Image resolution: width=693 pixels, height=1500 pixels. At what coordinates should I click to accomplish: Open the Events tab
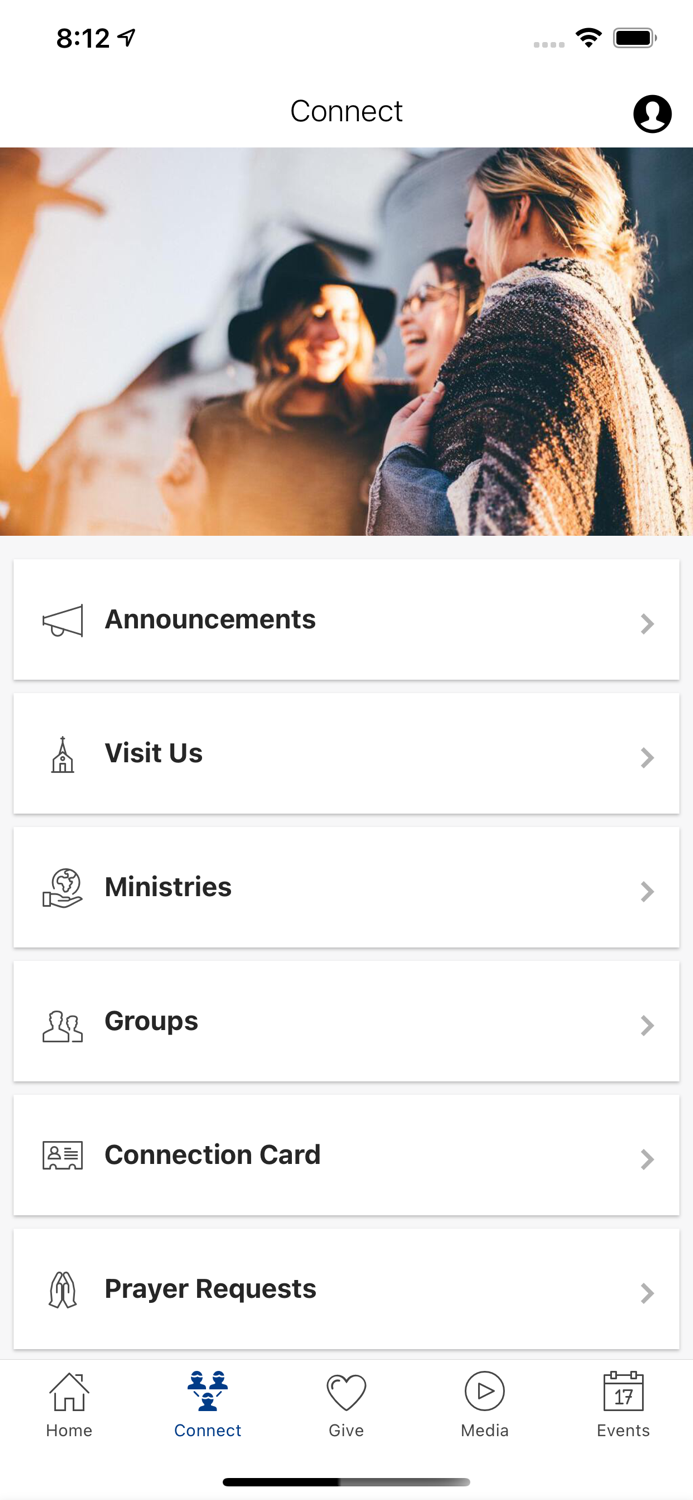pyautogui.click(x=623, y=1404)
